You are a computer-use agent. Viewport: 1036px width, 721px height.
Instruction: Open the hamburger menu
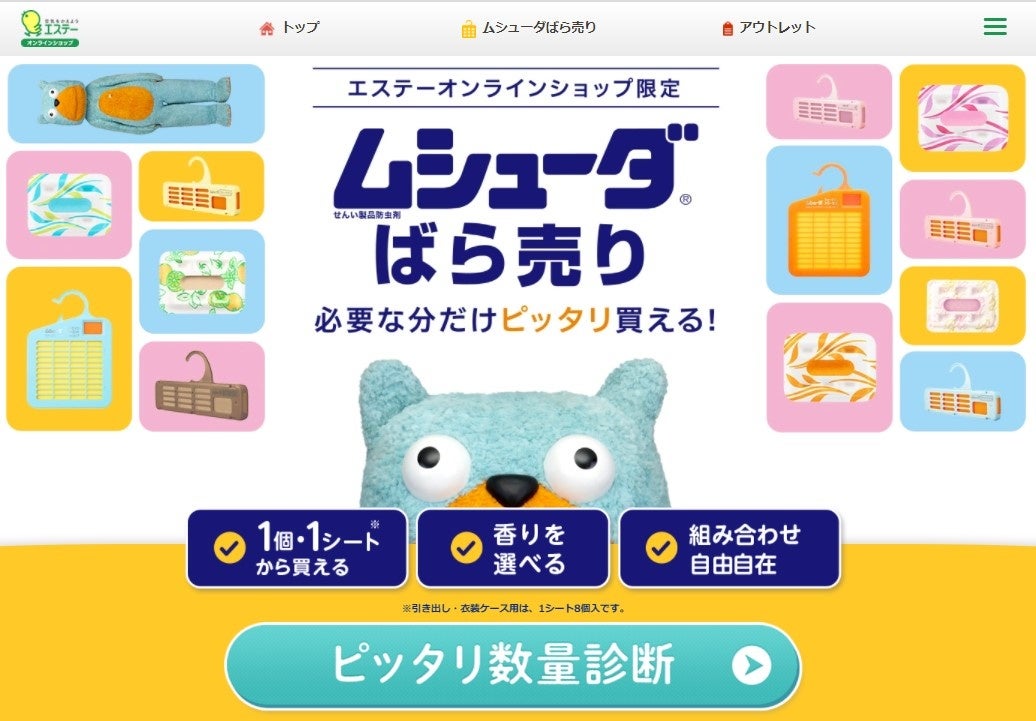[995, 27]
